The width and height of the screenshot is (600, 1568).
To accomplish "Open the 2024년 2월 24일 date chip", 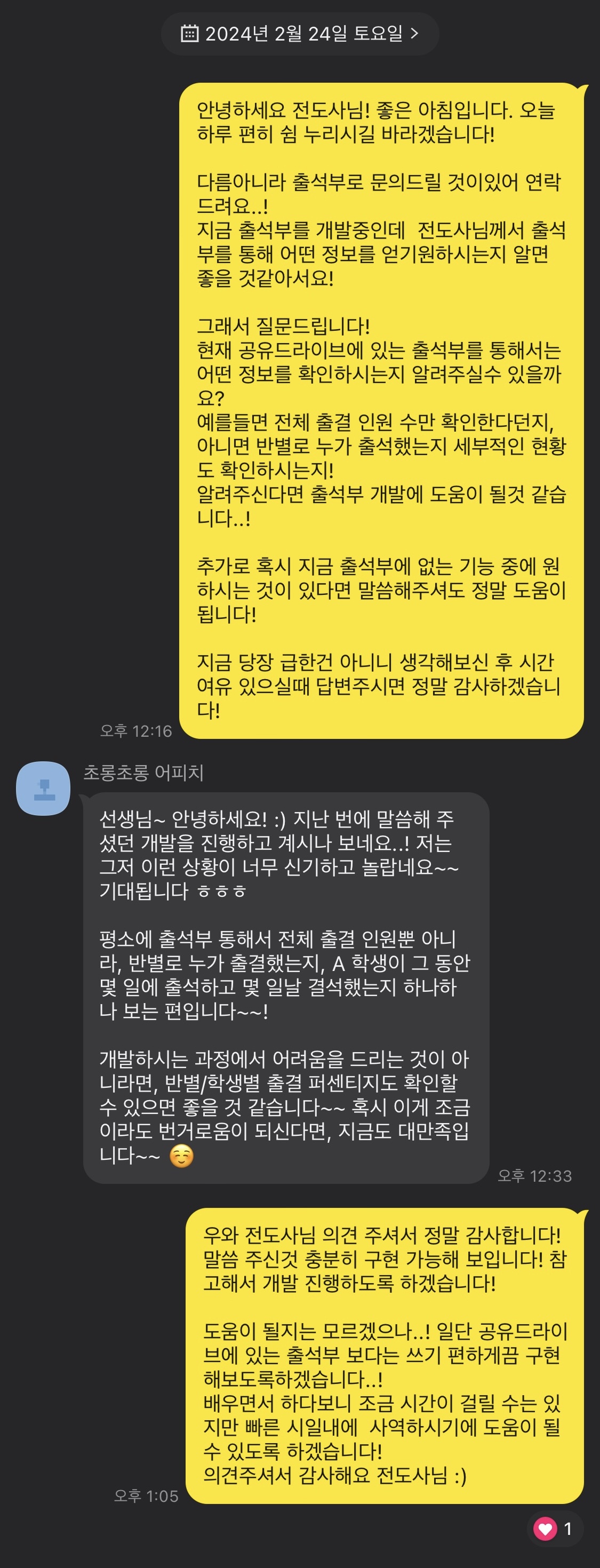I will [x=300, y=34].
